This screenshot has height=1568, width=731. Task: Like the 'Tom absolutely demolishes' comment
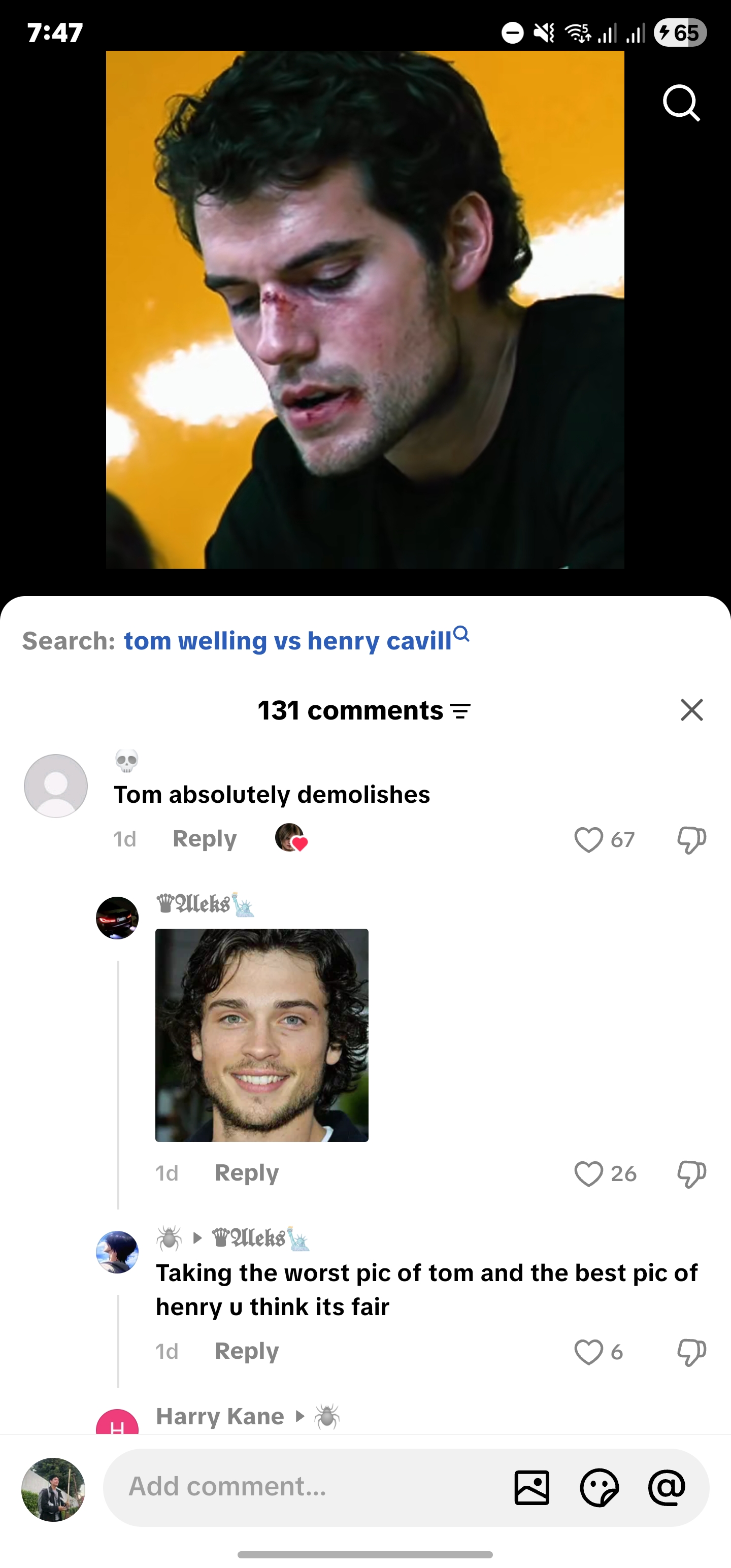(x=588, y=840)
